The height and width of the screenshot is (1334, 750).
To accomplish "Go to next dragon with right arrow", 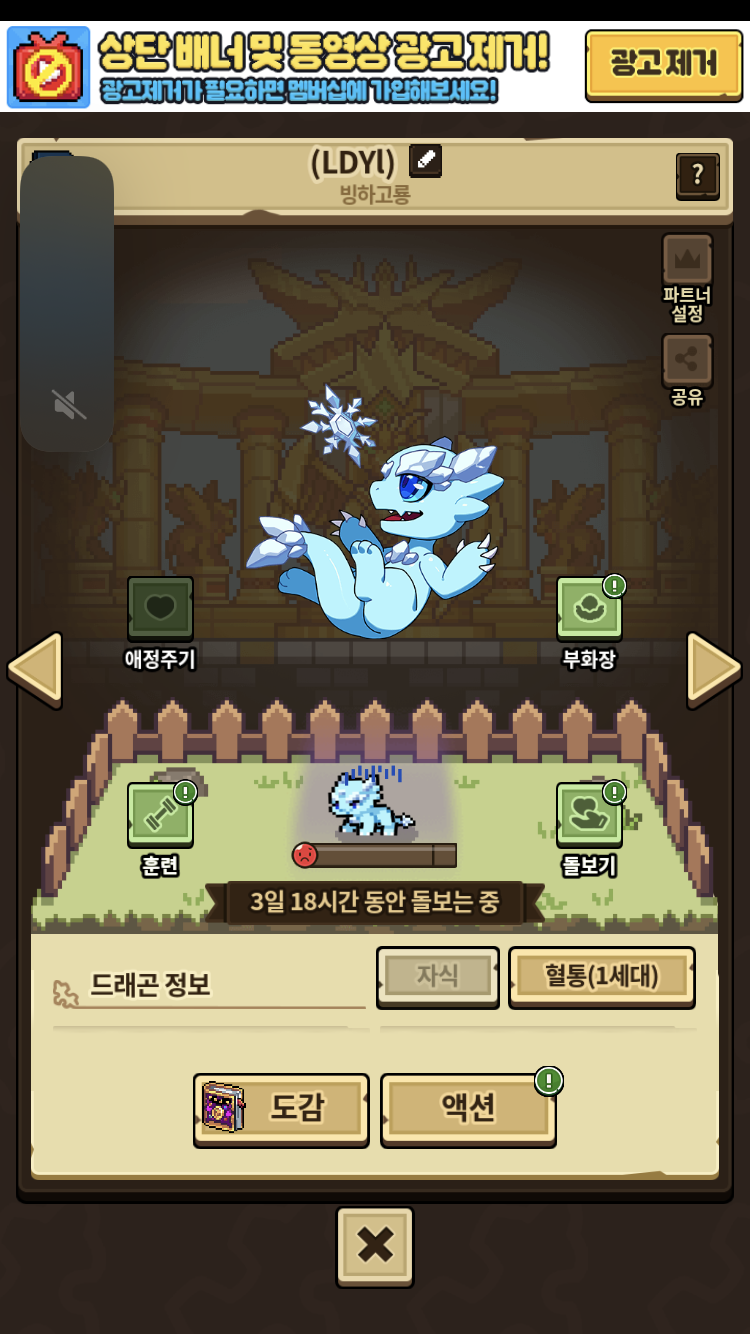I will (714, 667).
